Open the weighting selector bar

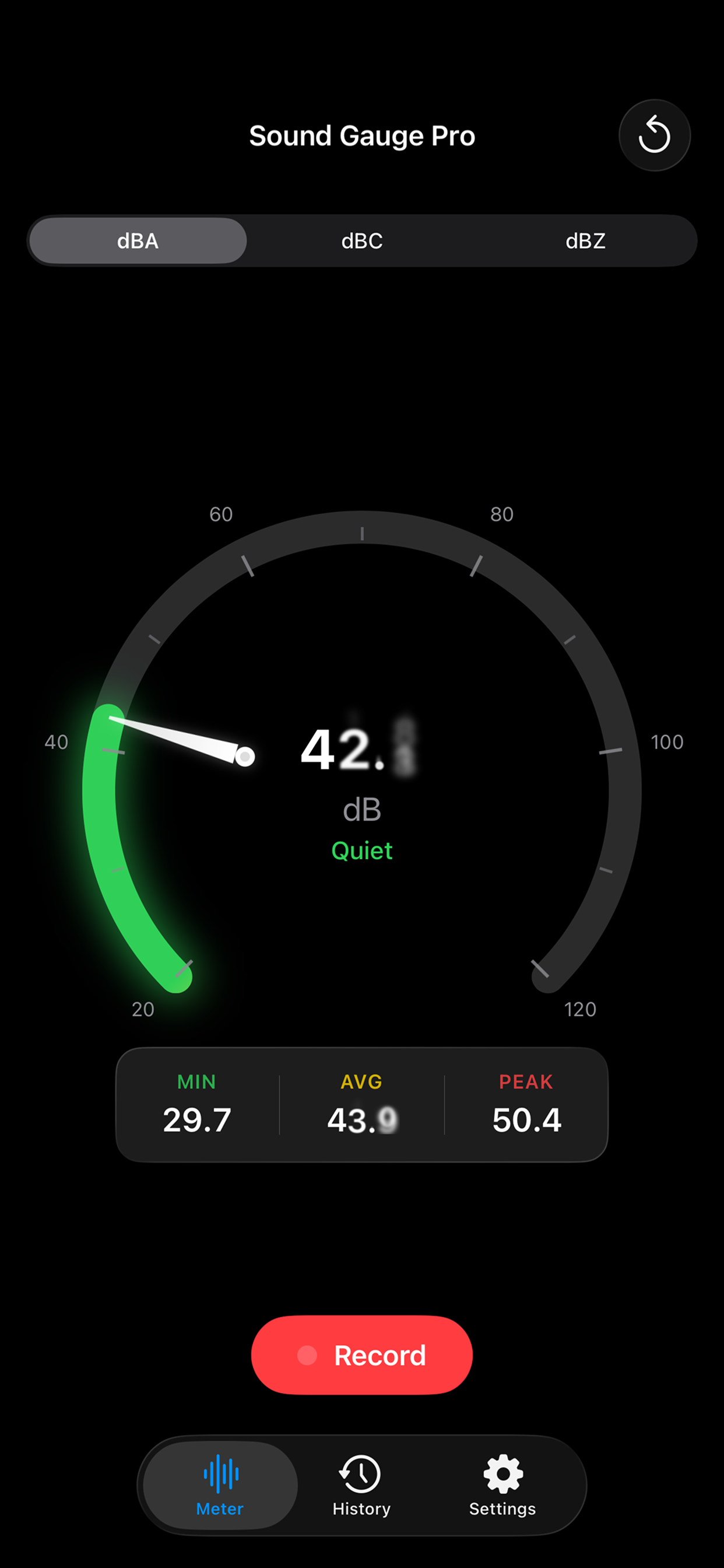coord(361,240)
